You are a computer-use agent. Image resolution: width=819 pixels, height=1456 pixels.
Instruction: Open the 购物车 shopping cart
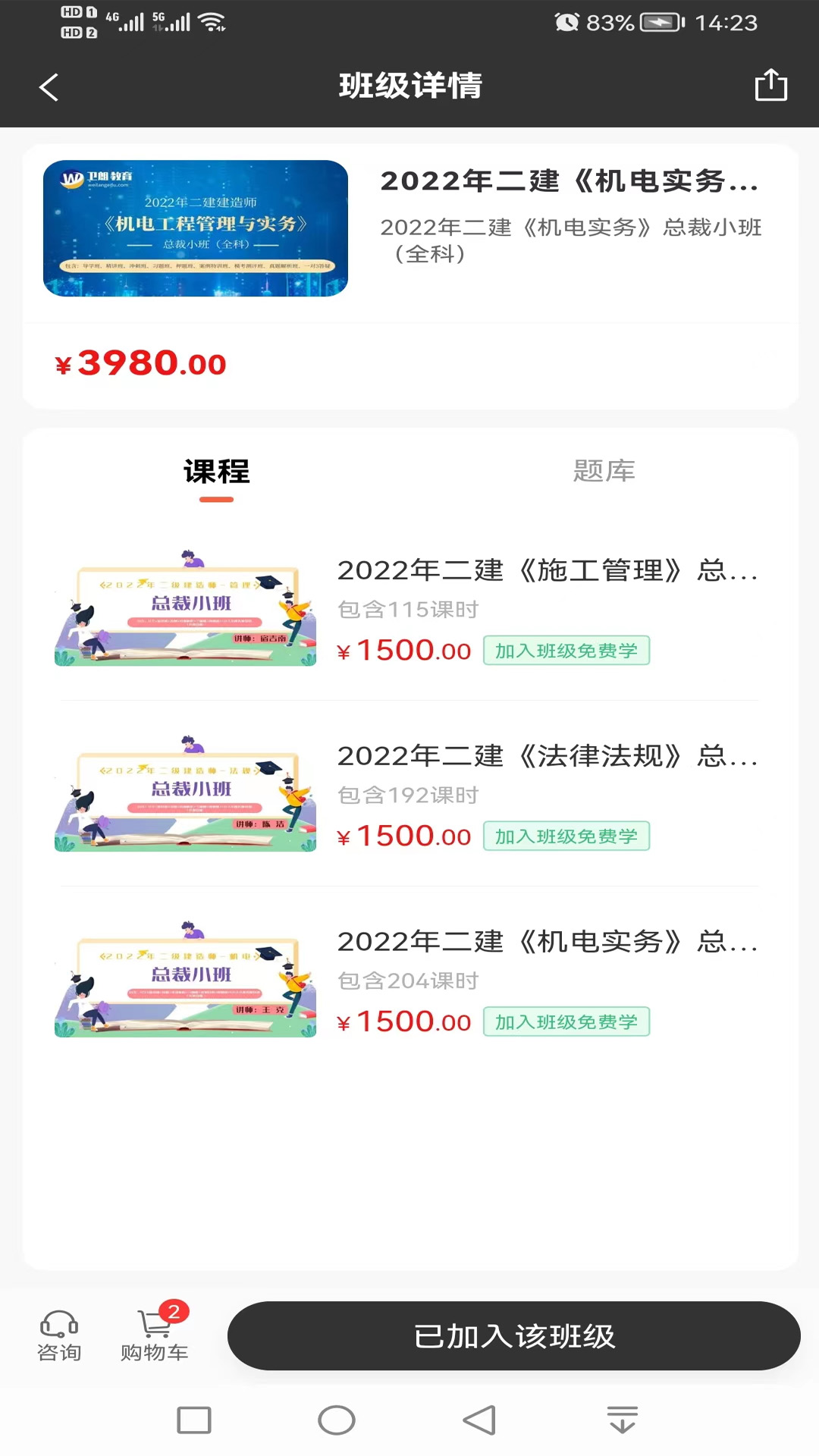[155, 1336]
